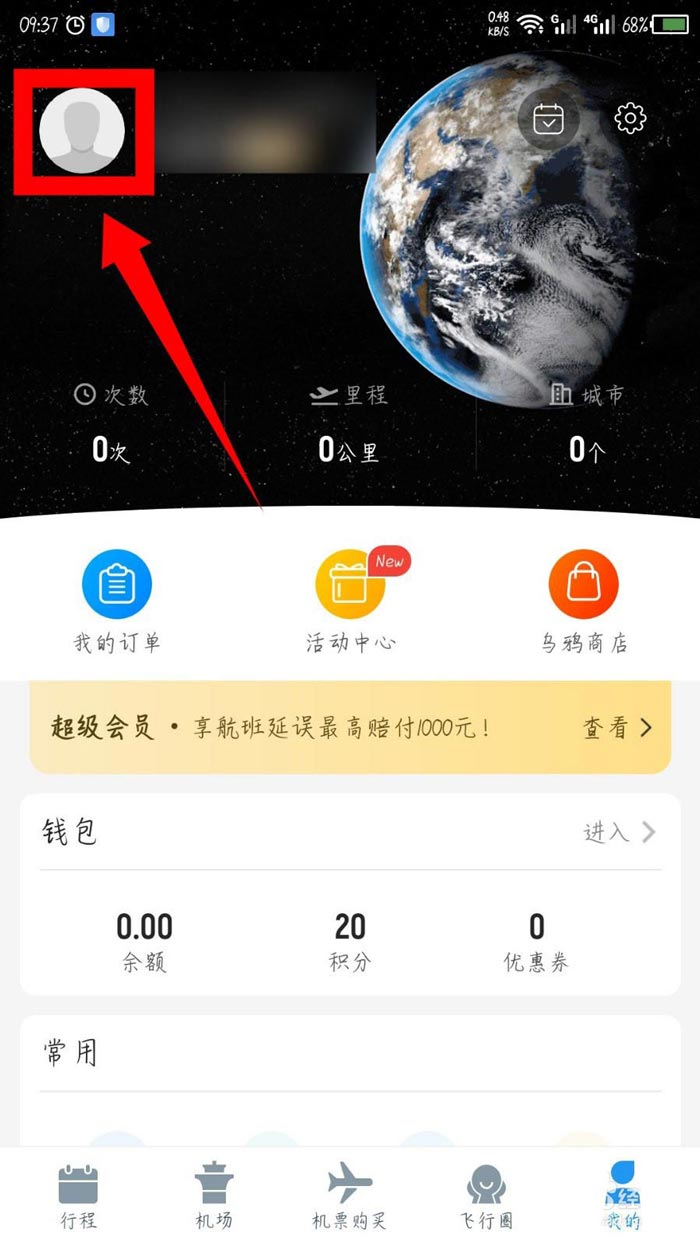Switch to the 机场 tab
The height and width of the screenshot is (1244, 700).
[214, 1196]
